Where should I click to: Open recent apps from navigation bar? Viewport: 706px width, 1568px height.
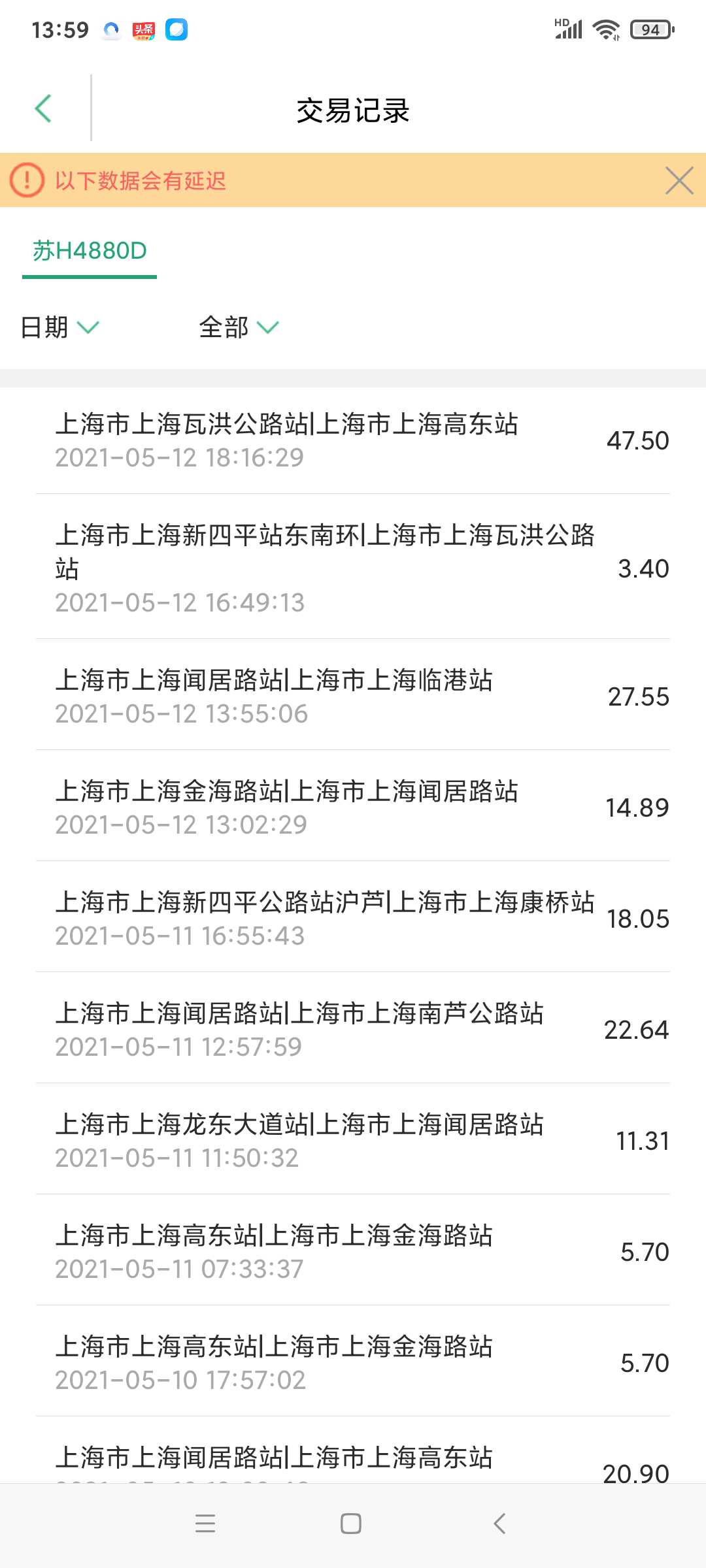coord(205,1524)
